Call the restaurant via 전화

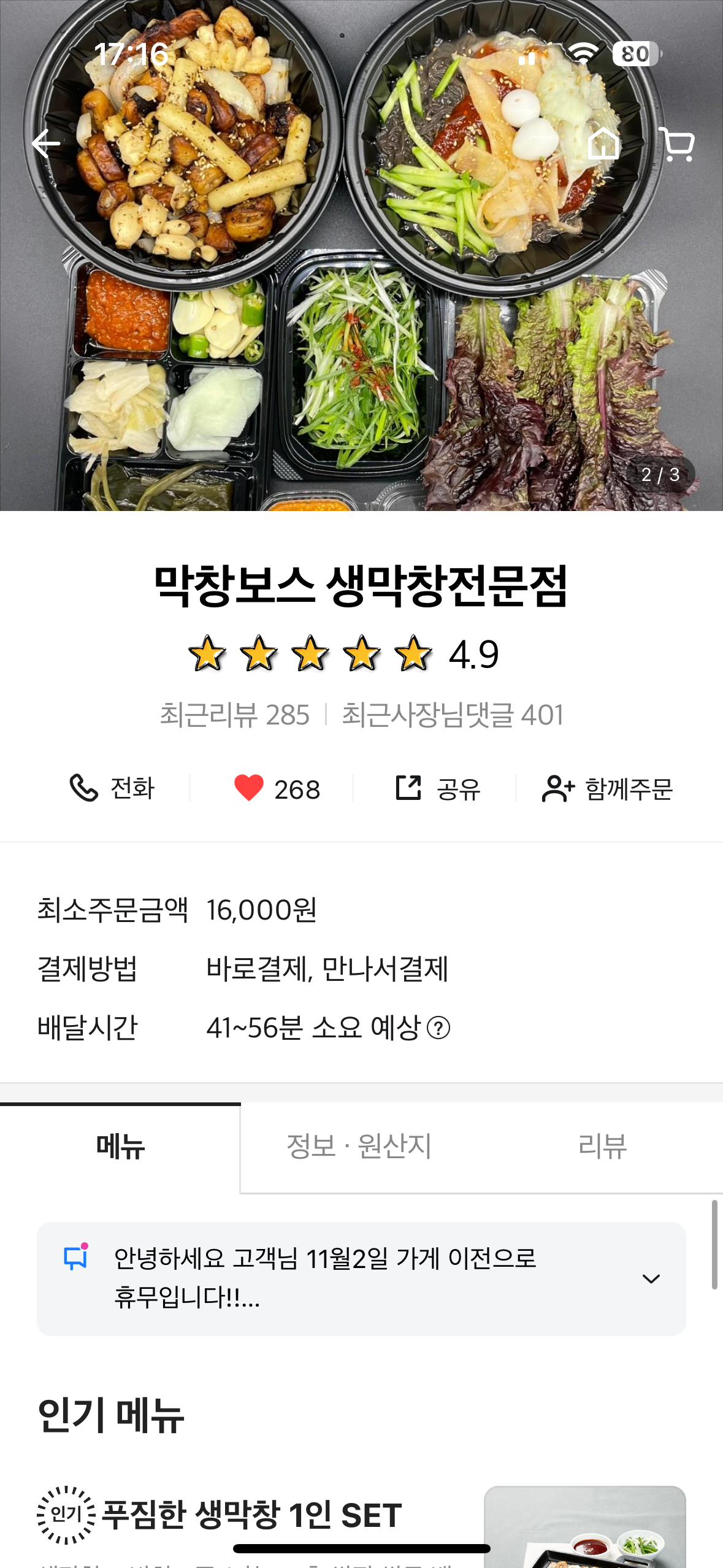point(112,788)
